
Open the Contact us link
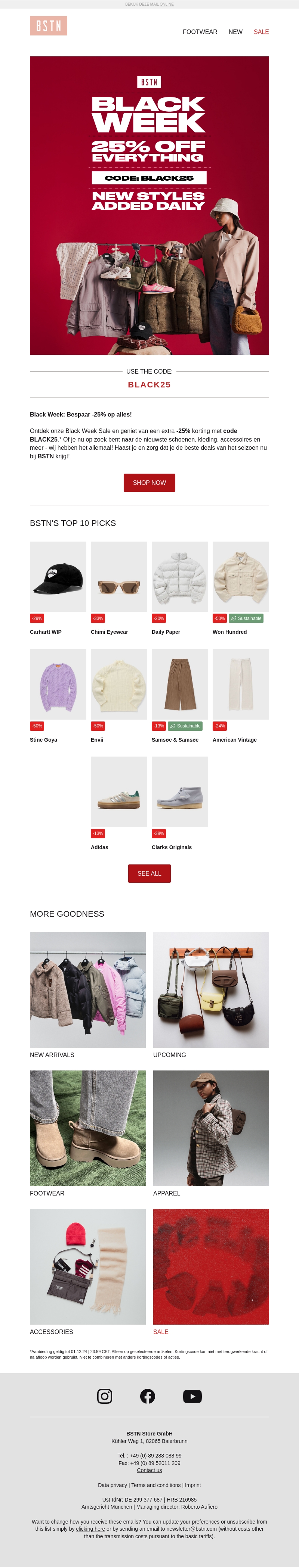tap(149, 1470)
